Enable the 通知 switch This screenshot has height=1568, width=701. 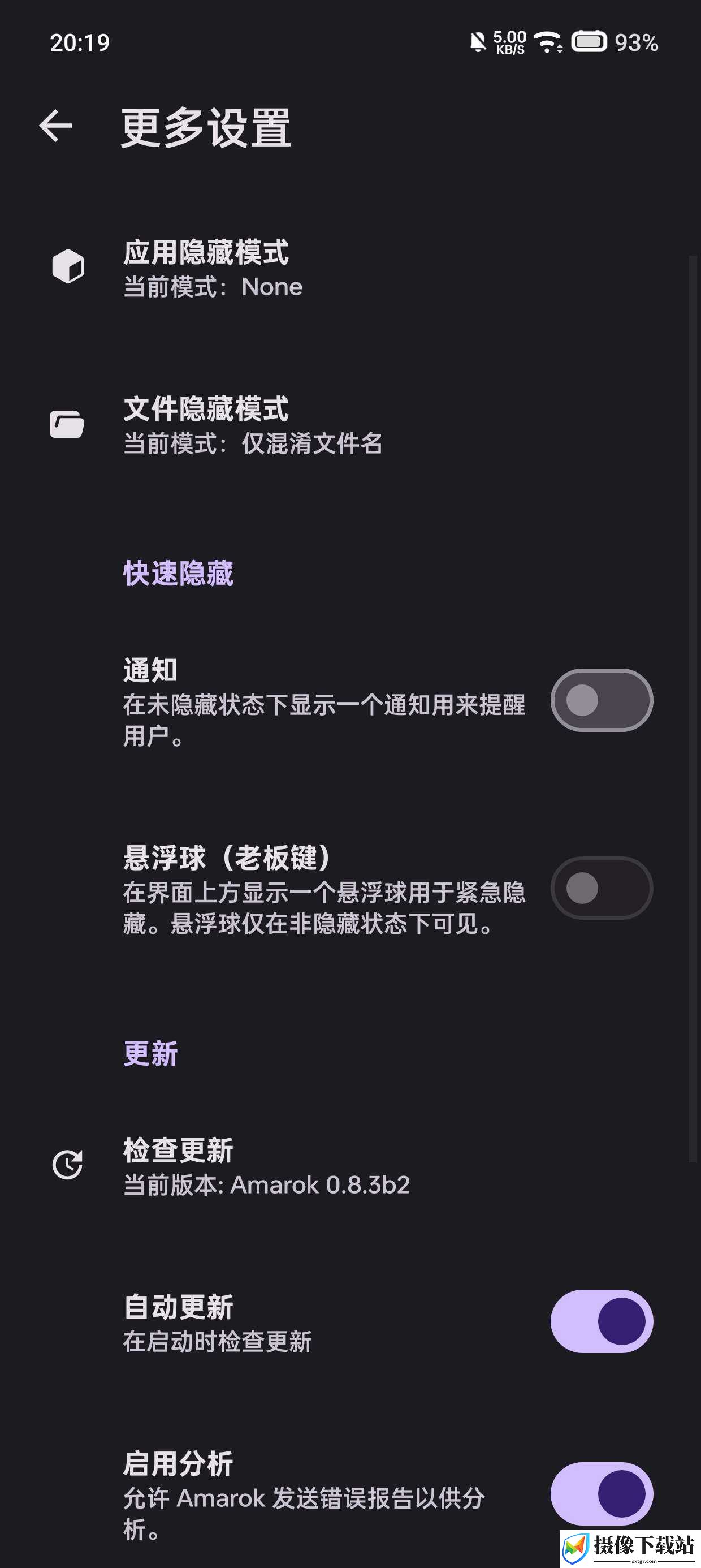pos(601,700)
